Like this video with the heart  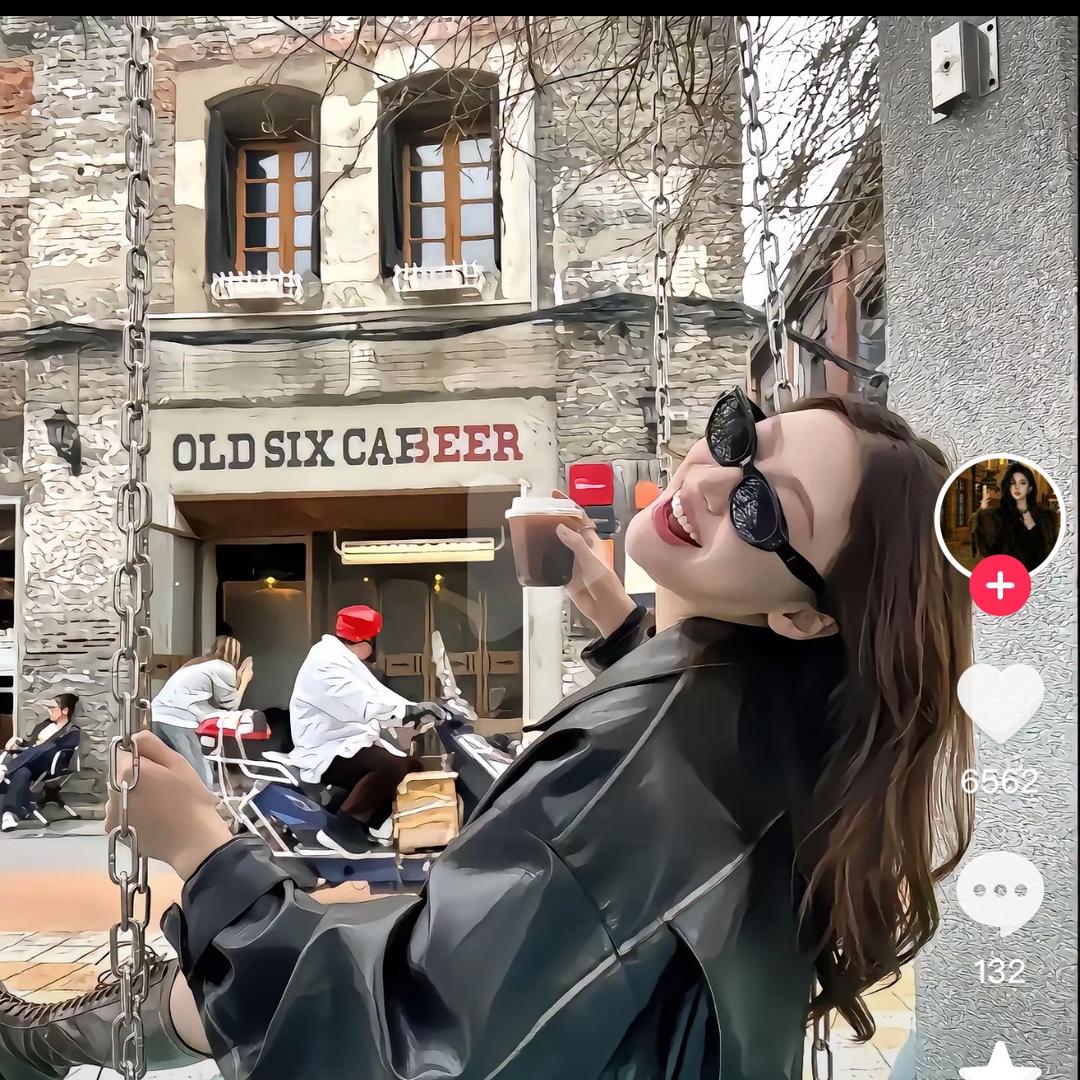999,702
